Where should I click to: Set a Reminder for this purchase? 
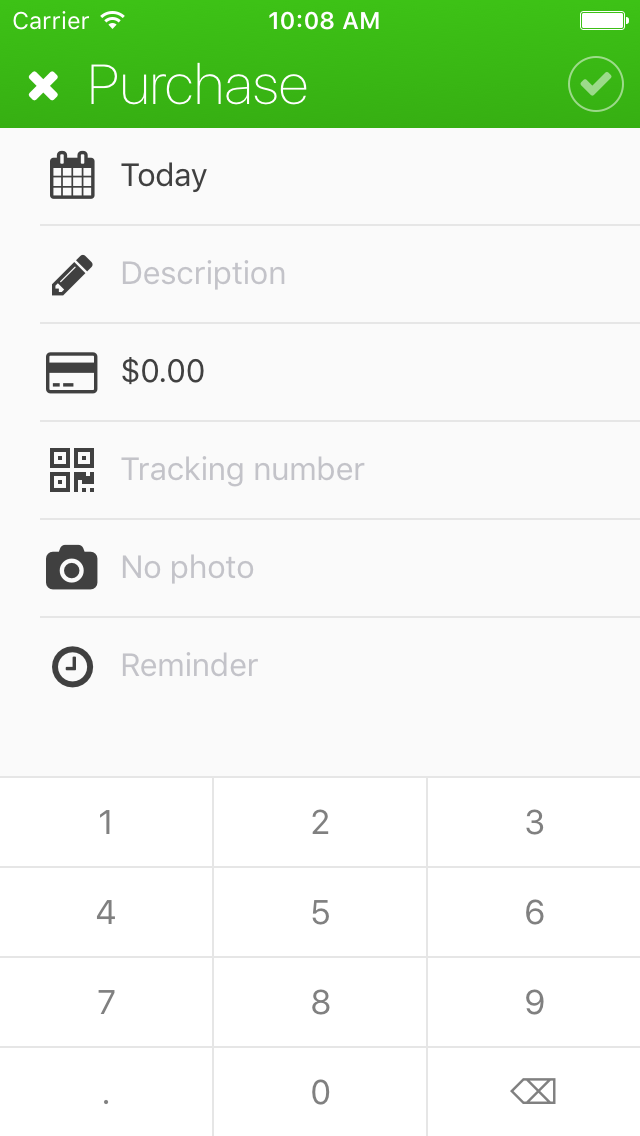pyautogui.click(x=340, y=666)
